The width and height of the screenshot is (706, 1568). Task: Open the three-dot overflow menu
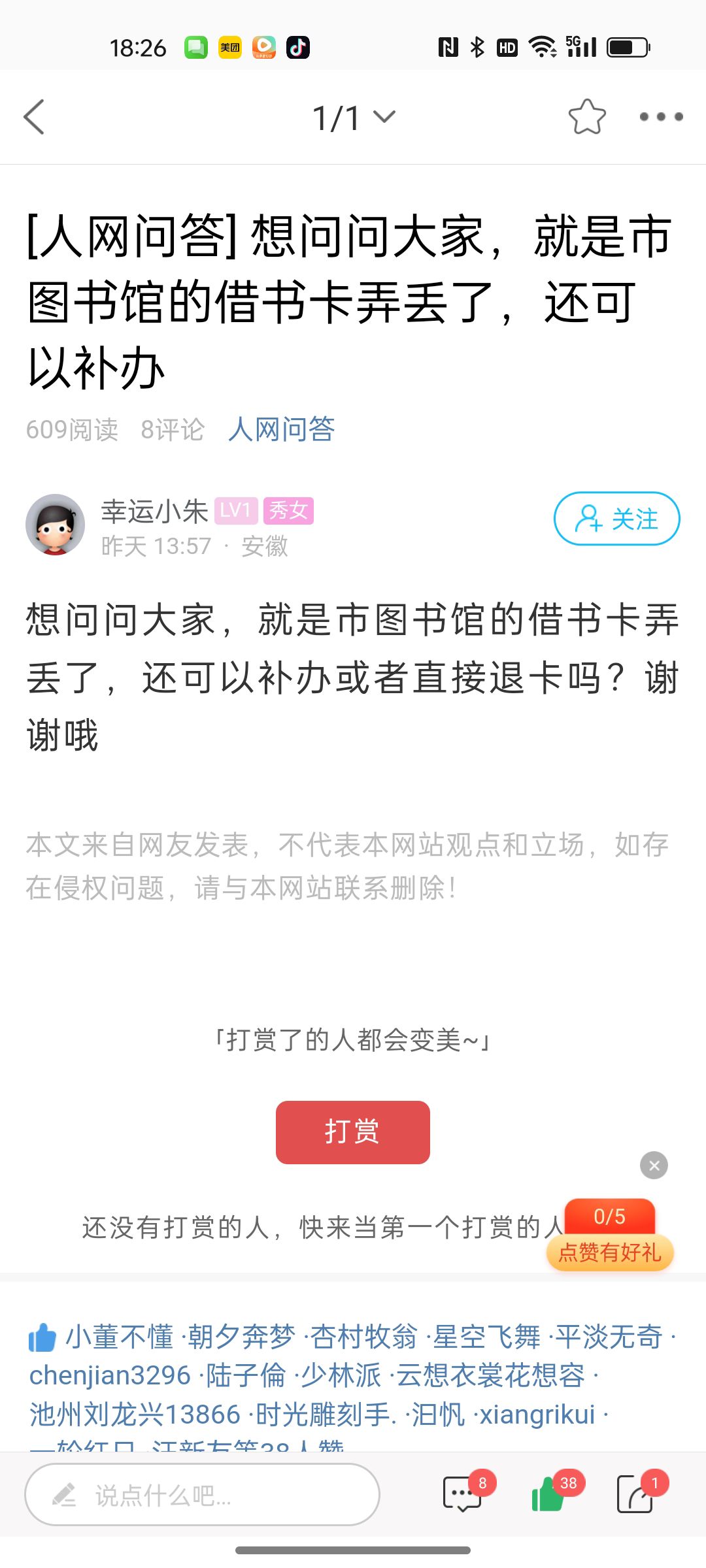pyautogui.click(x=661, y=118)
